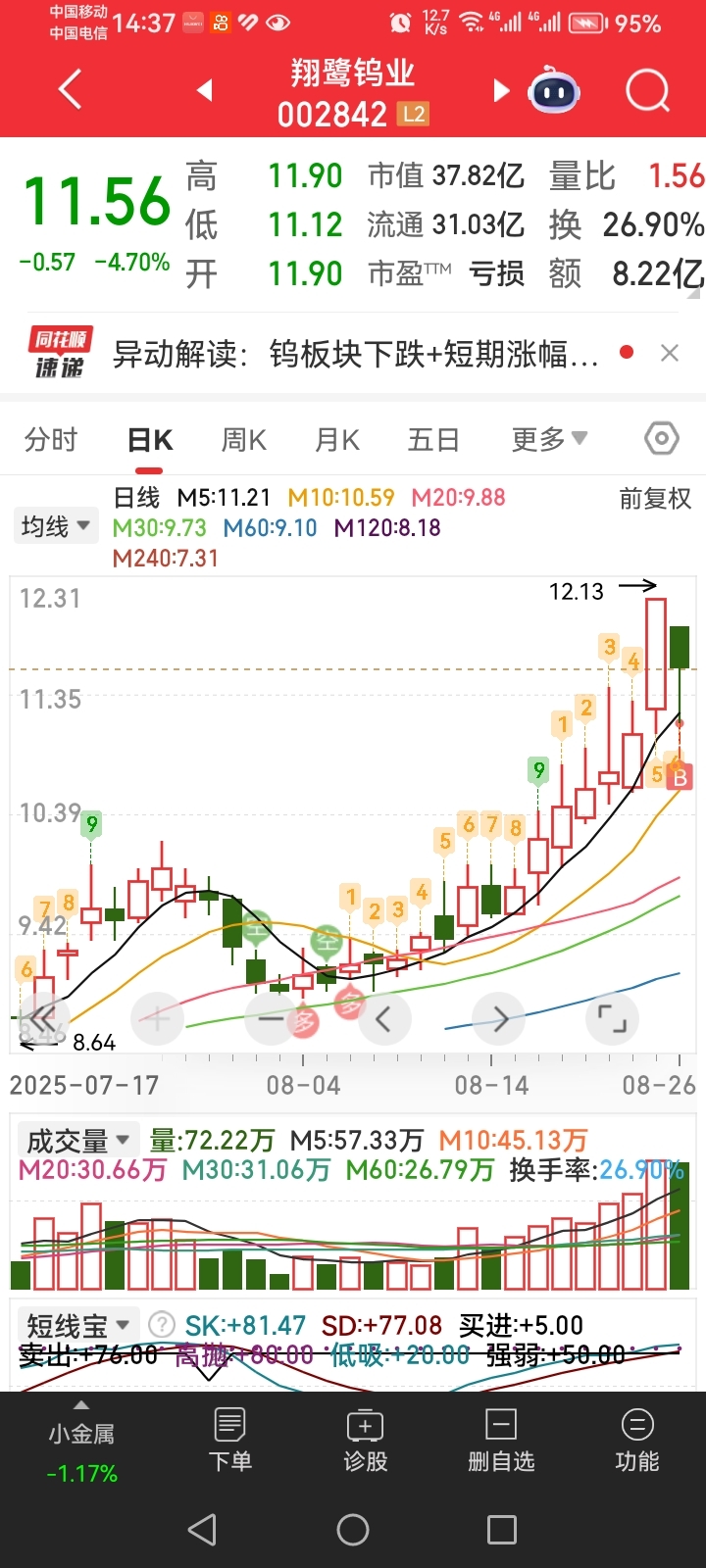Screen dimensions: 706x1568
Task: Switch to the next stock with right triangle
Action: (x=501, y=90)
